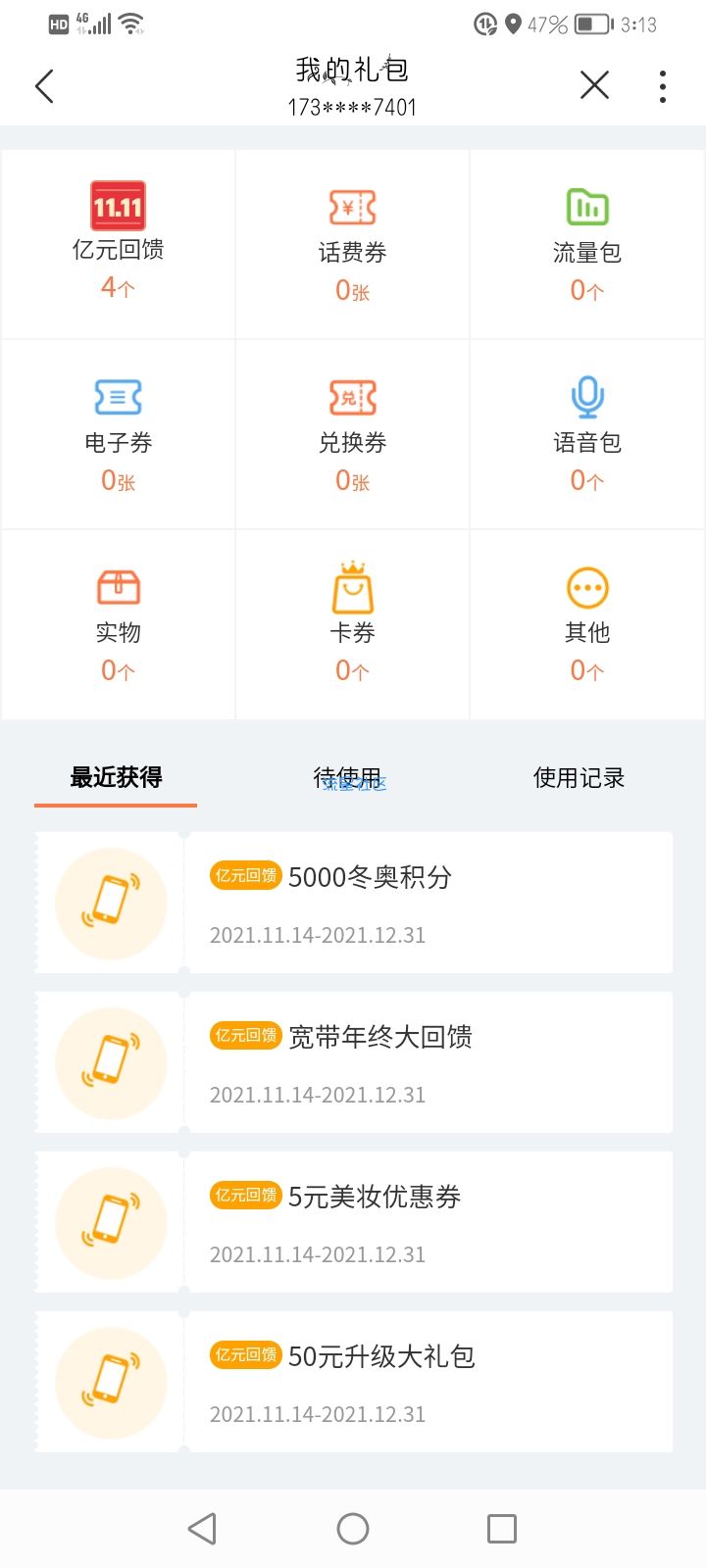Open the 流量包 category
Viewport: 706px width, 1568px height.
587,243
